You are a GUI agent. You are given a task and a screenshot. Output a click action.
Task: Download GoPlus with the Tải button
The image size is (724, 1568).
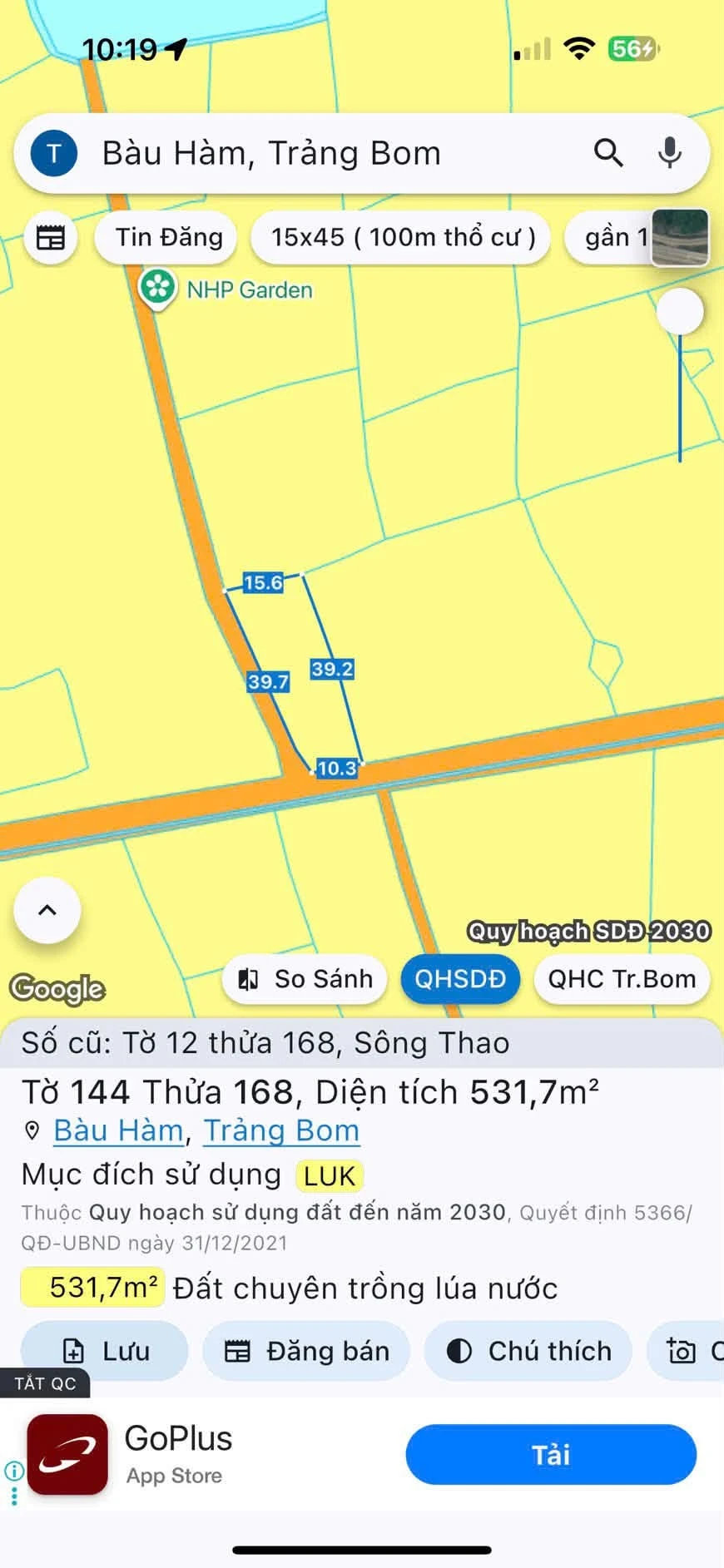click(x=551, y=1455)
